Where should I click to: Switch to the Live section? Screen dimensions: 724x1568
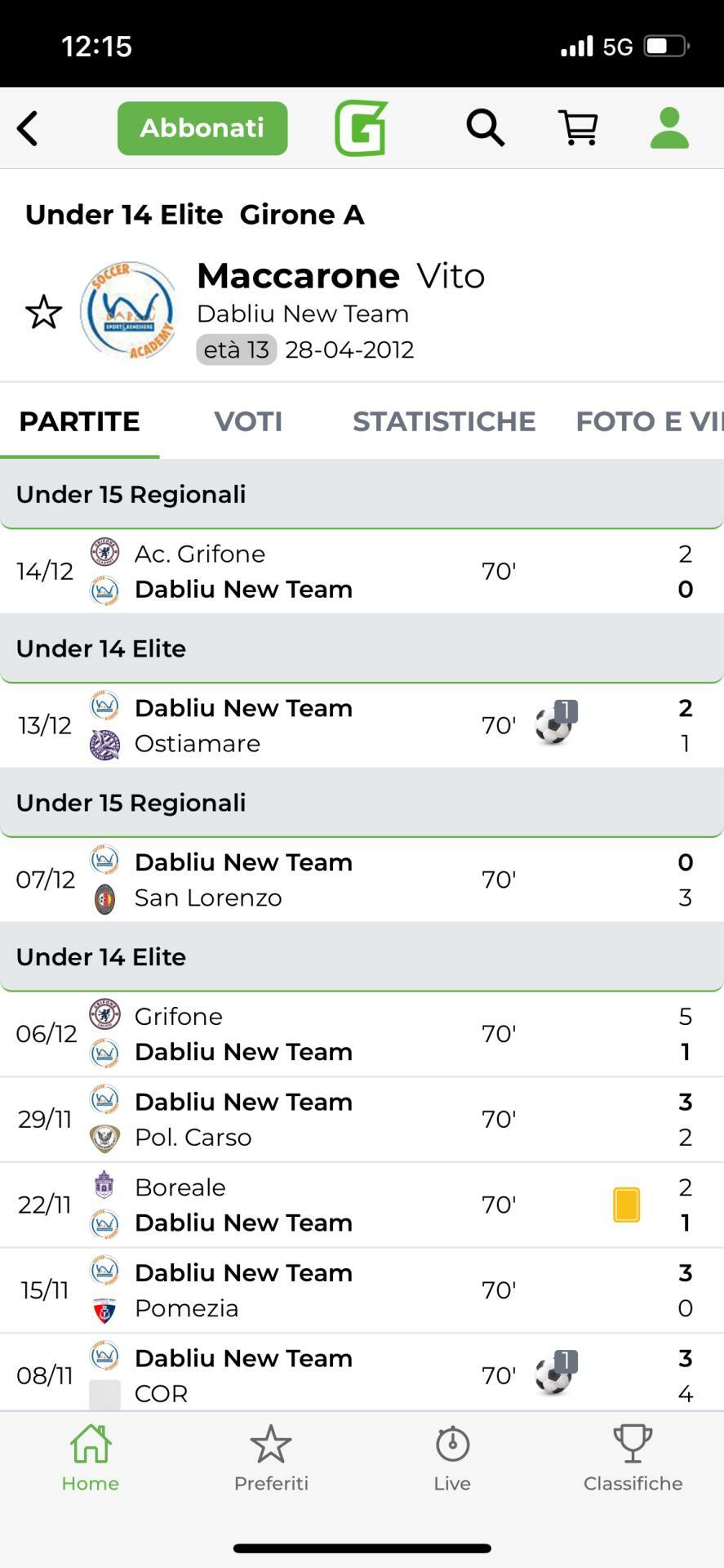click(452, 1459)
